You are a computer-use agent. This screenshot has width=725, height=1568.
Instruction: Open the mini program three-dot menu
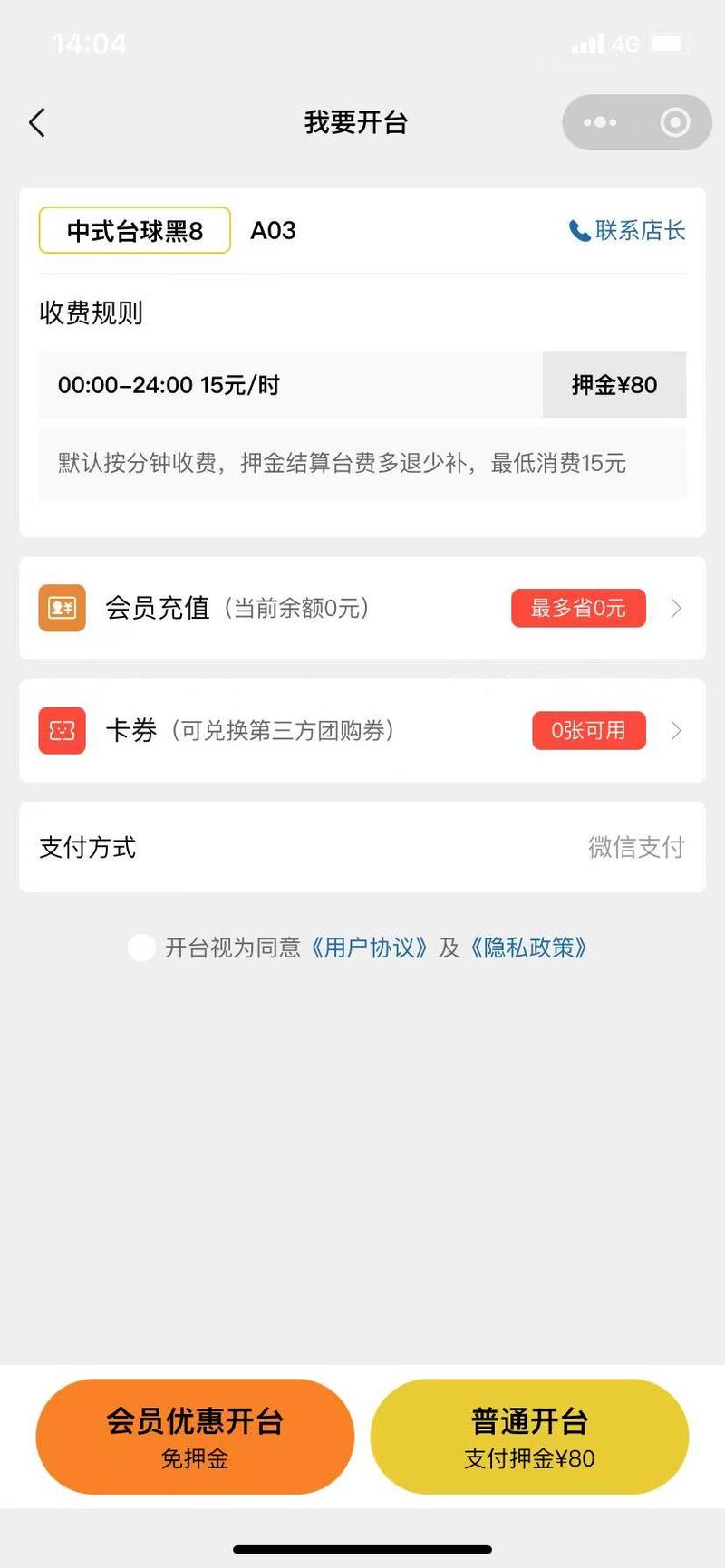600,122
